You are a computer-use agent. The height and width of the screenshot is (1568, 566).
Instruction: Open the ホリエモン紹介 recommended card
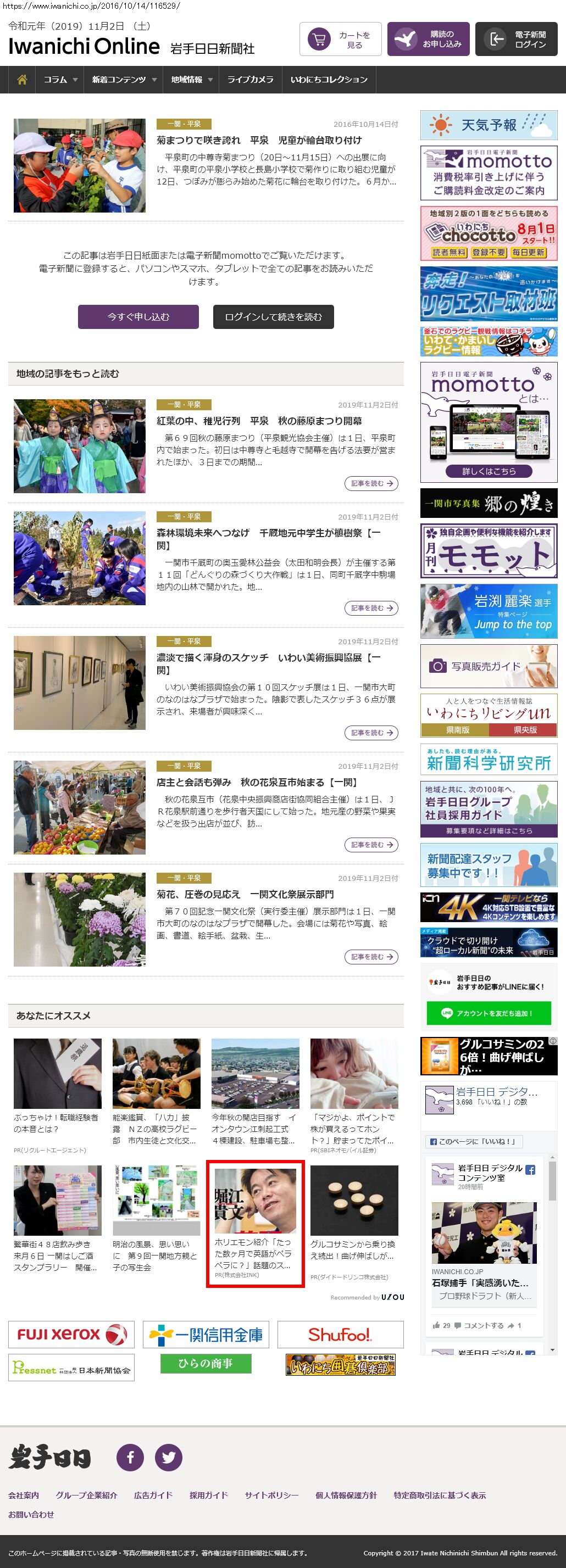click(x=254, y=1225)
